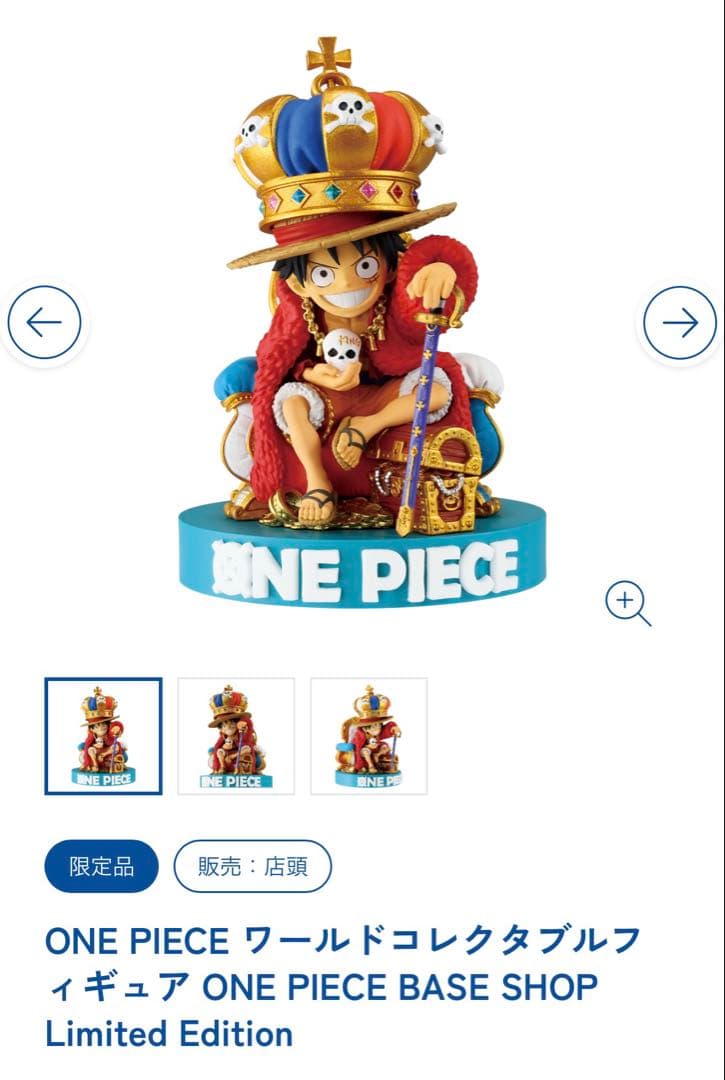Select the first figure thumbnail
Image resolution: width=725 pixels, height=1080 pixels.
tap(103, 736)
